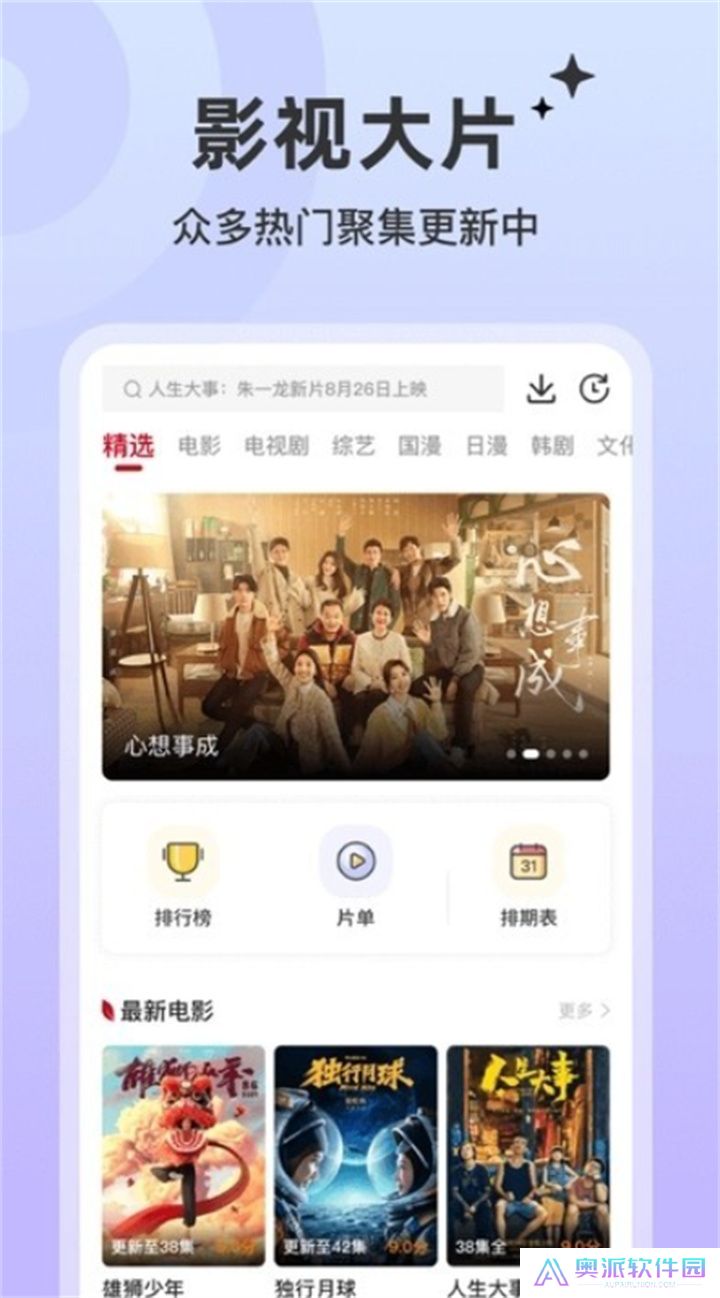The height and width of the screenshot is (1298, 720).
Task: Tap the magnifier icon in search bar
Action: [132, 389]
